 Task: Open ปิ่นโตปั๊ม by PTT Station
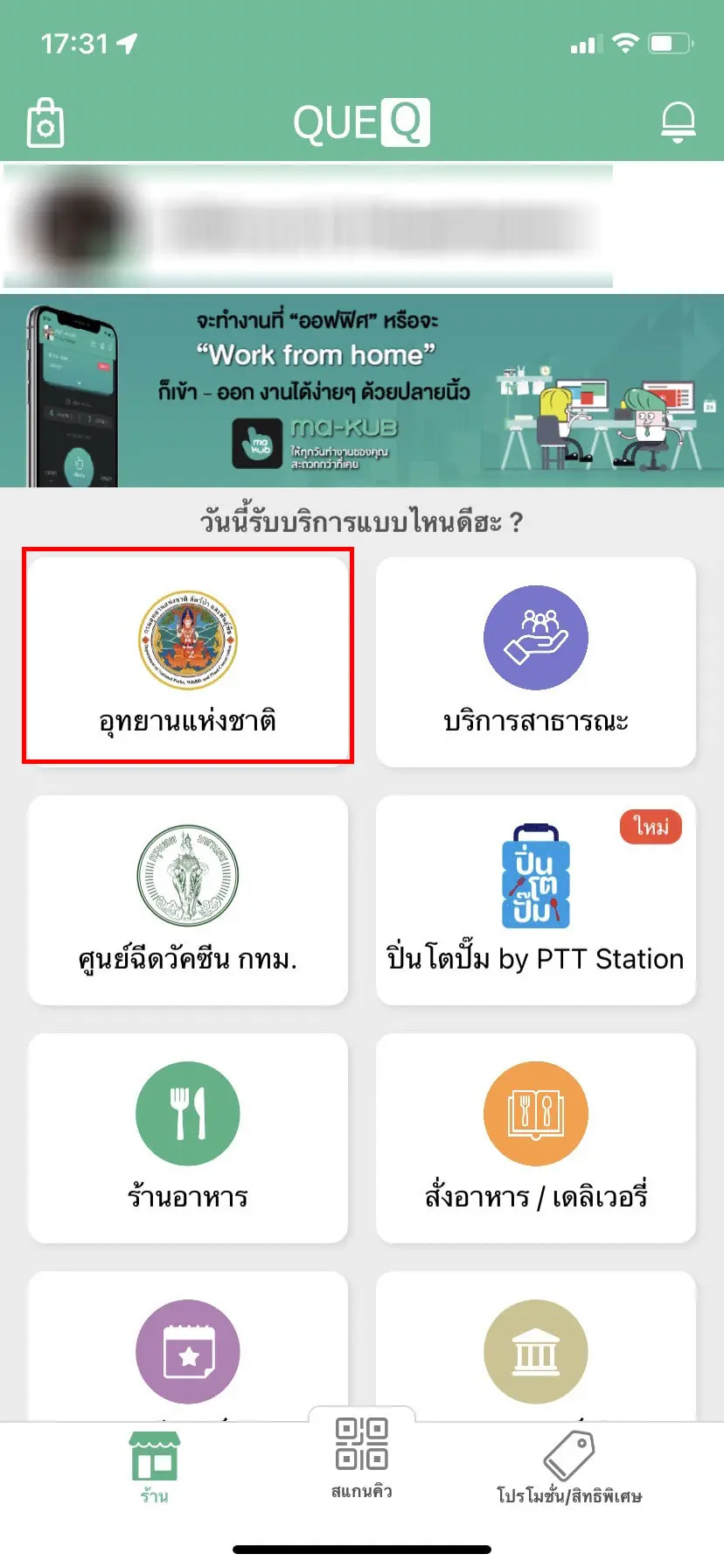pyautogui.click(x=535, y=899)
